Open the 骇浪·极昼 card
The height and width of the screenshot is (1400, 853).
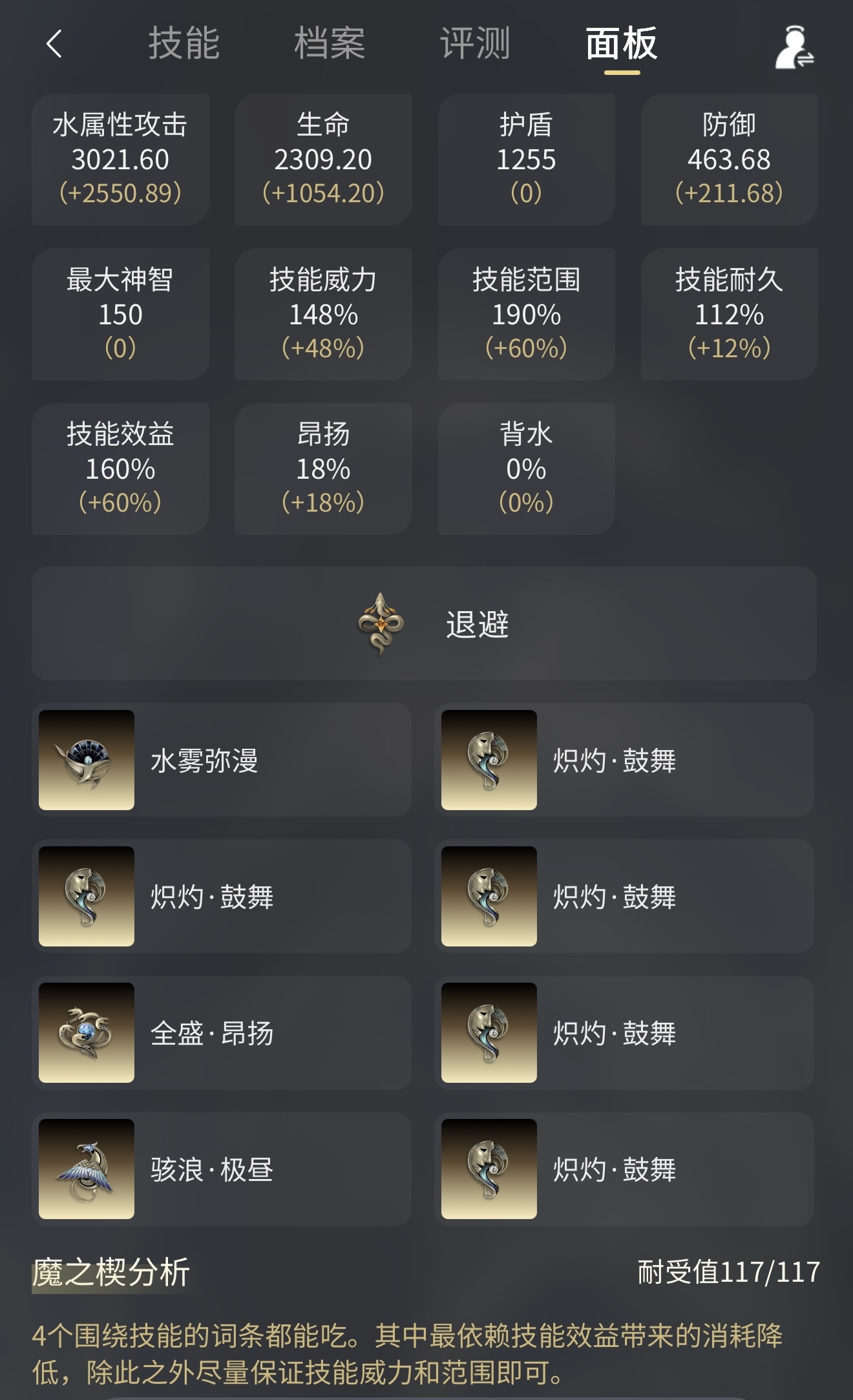point(221,1169)
